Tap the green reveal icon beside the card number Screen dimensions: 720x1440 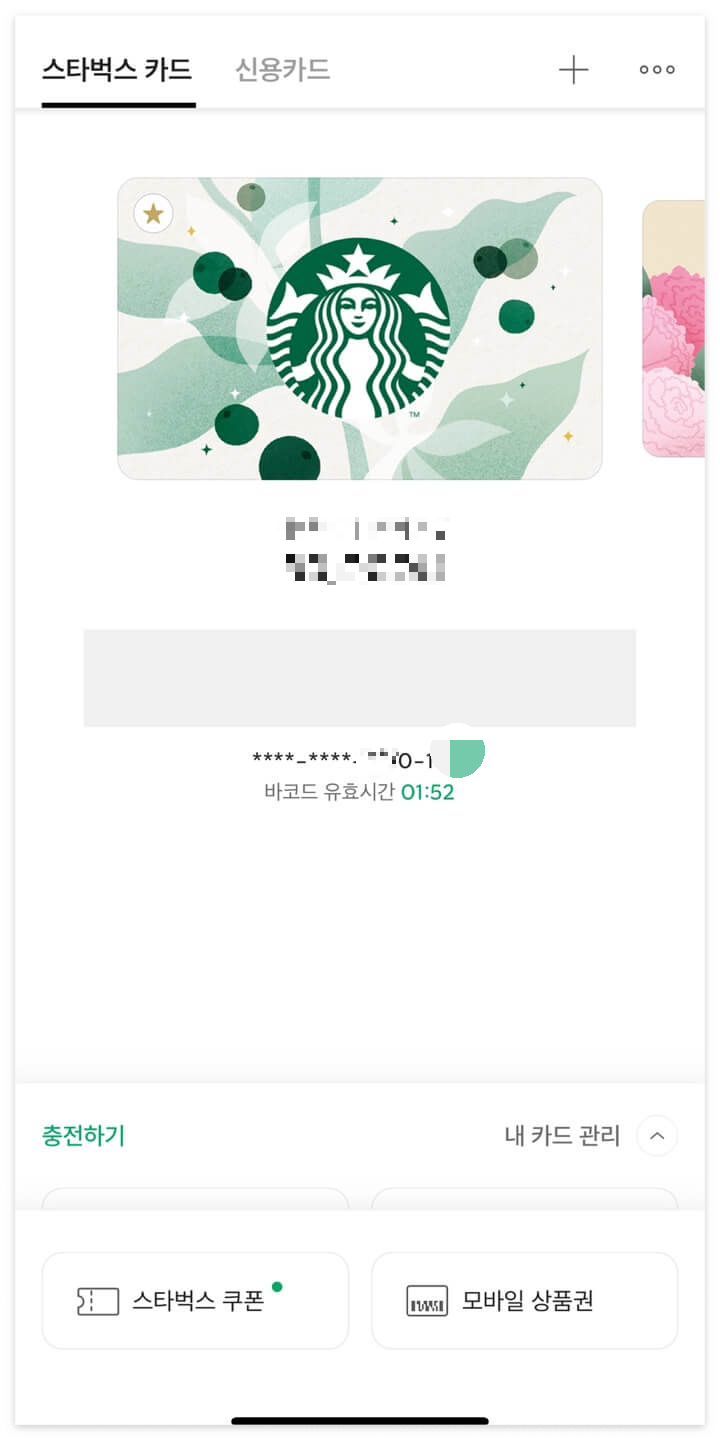(x=459, y=757)
